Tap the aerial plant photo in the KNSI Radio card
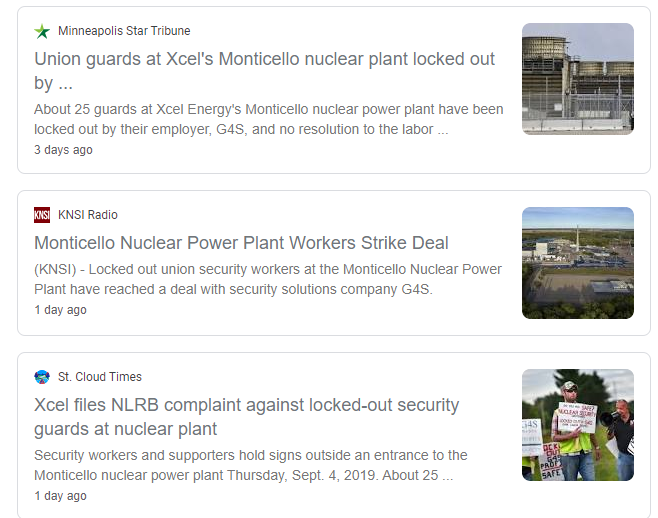The width and height of the screenshot is (658, 518). tap(577, 263)
